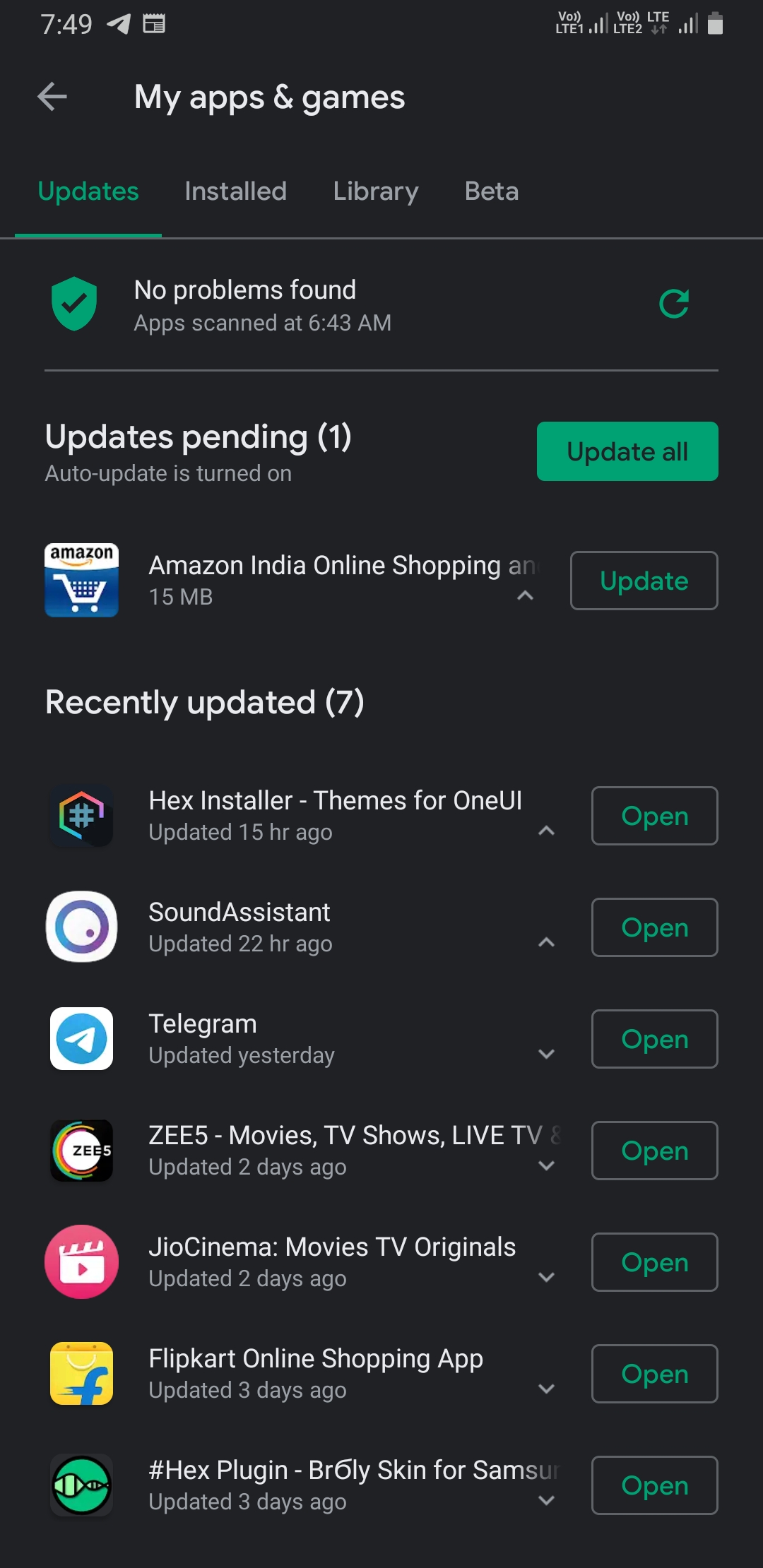Update Amazon India Online Shopping app
Viewport: 763px width, 1568px height.
point(644,581)
